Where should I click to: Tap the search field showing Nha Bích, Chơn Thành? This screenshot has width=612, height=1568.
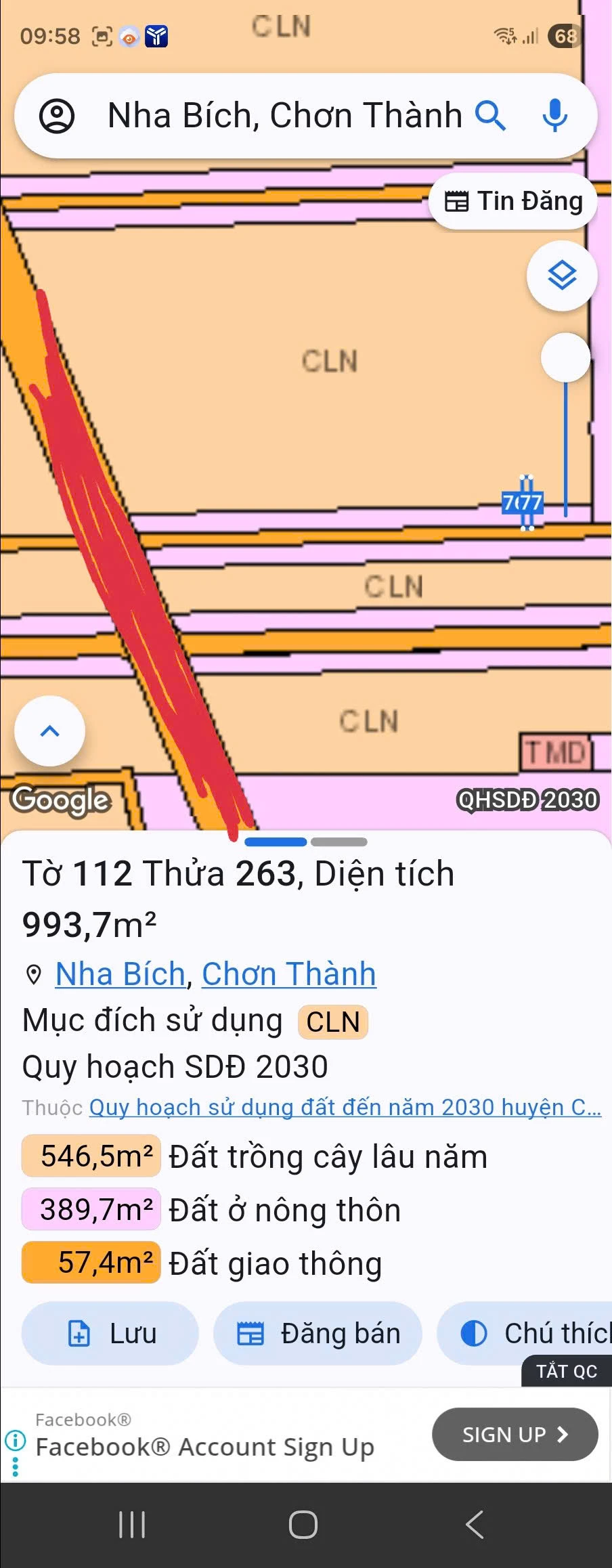[284, 116]
